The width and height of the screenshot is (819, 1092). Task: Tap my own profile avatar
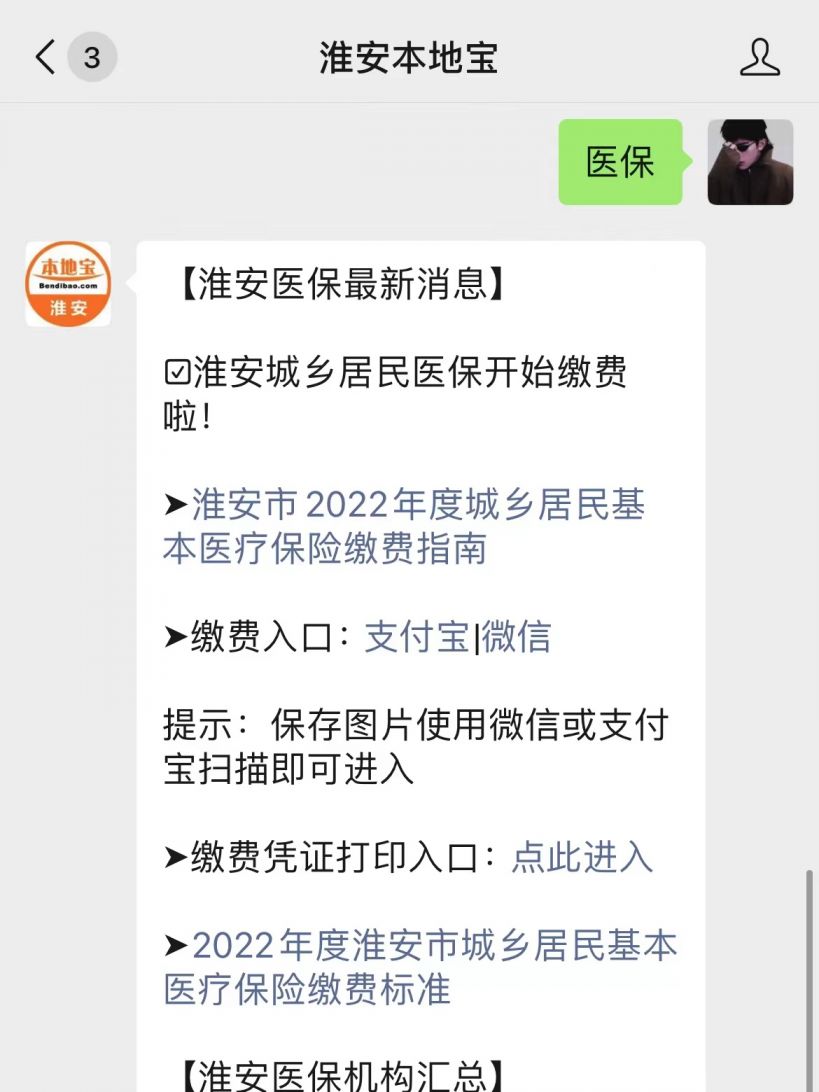point(749,163)
